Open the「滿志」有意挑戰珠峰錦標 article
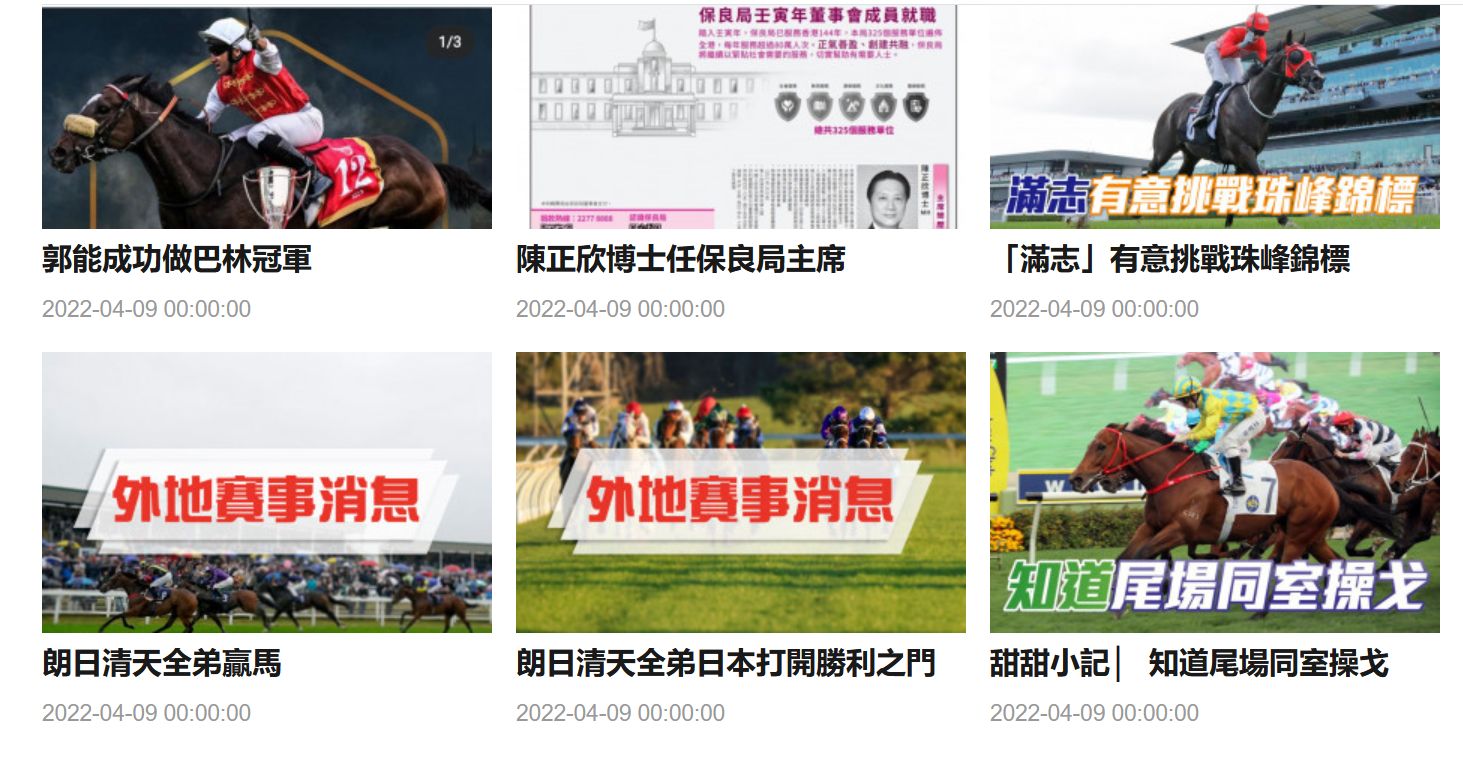 pos(1170,260)
